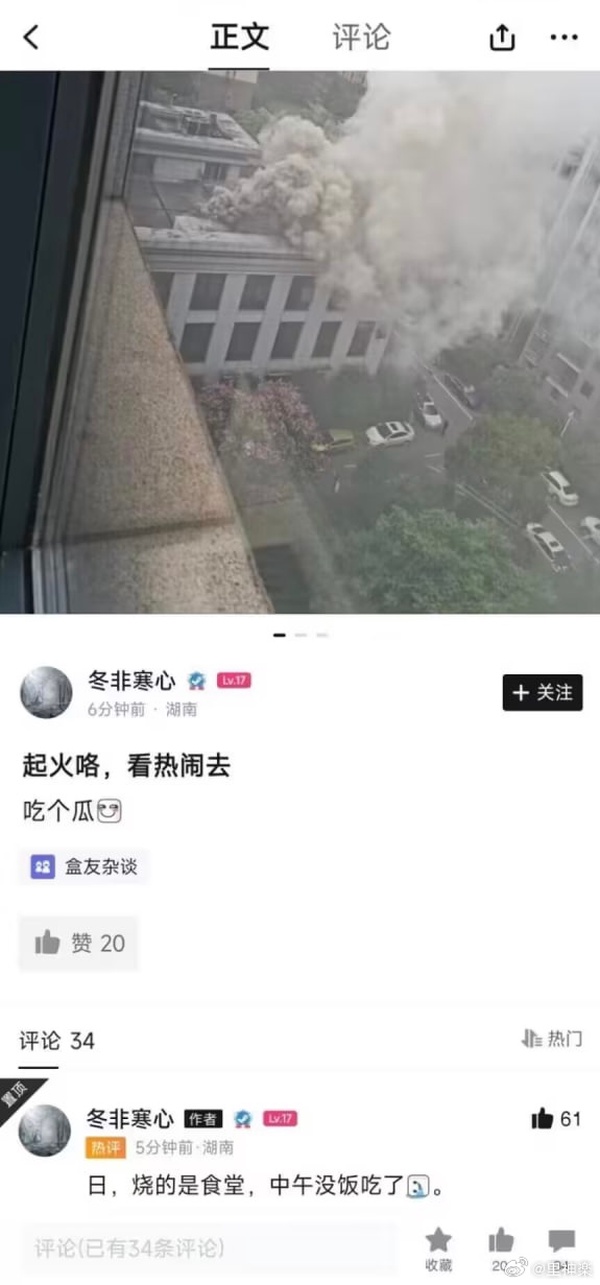Open the 盒友杂谈 topic chip

point(84,867)
